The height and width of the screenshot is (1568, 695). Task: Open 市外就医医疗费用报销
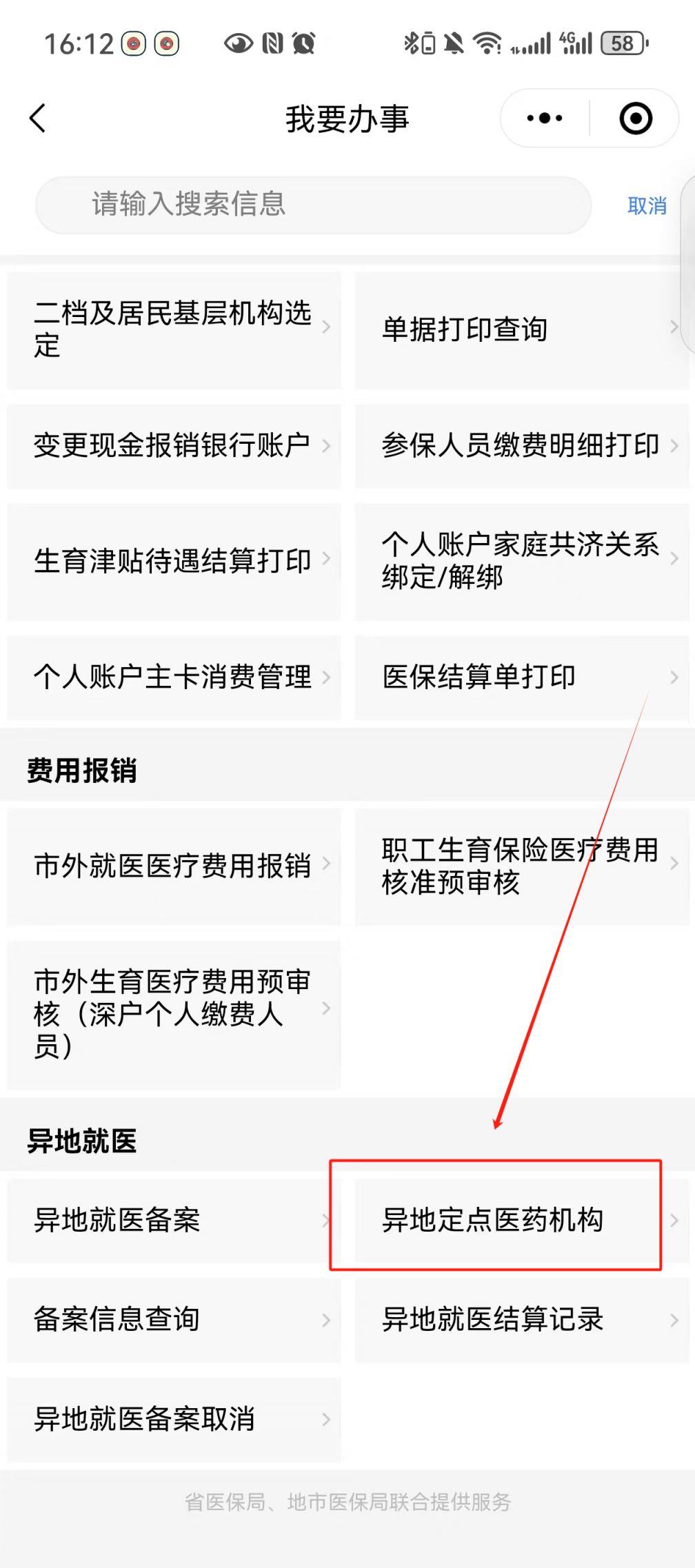coord(174,866)
